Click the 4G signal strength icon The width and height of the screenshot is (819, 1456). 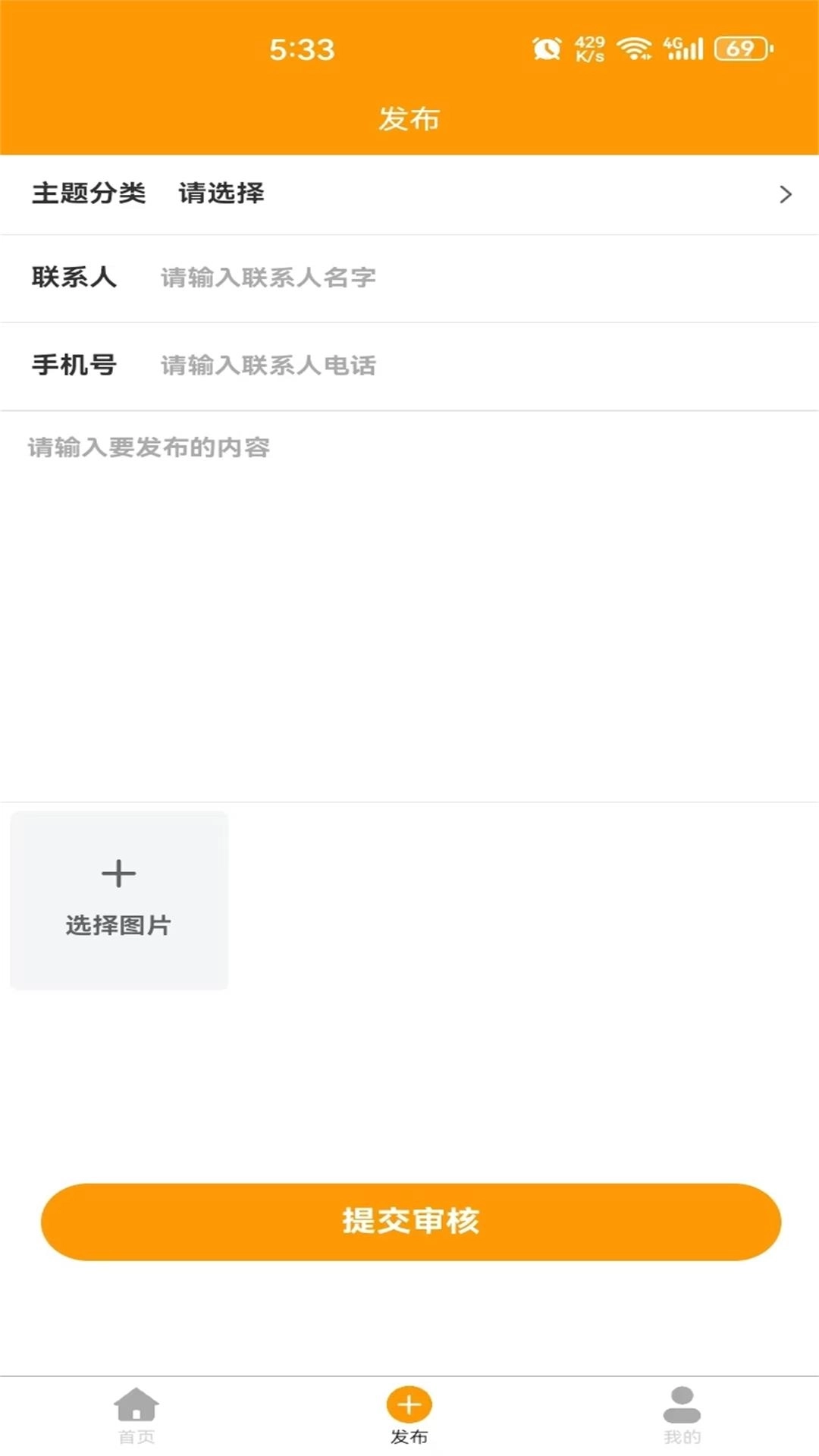click(685, 48)
